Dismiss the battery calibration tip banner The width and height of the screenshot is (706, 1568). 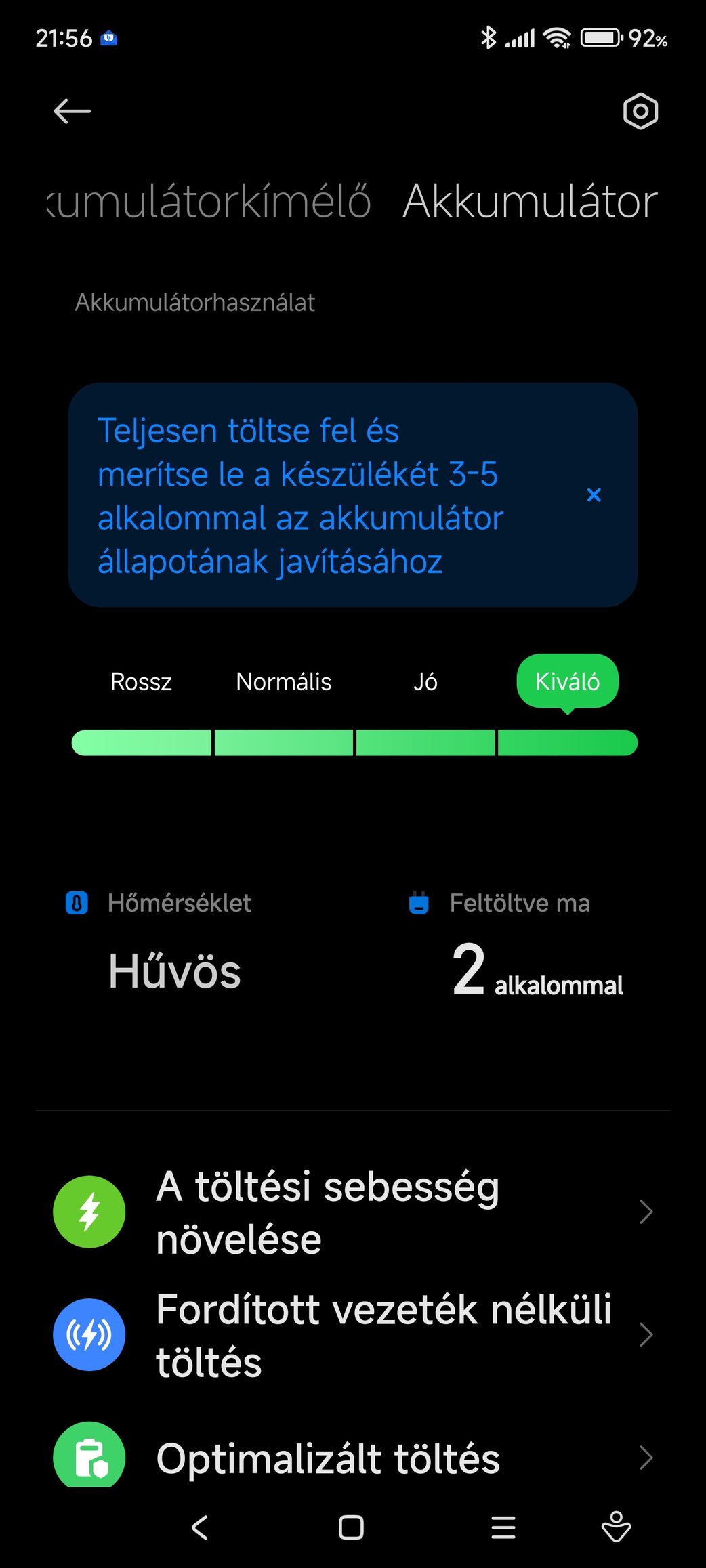(x=594, y=495)
